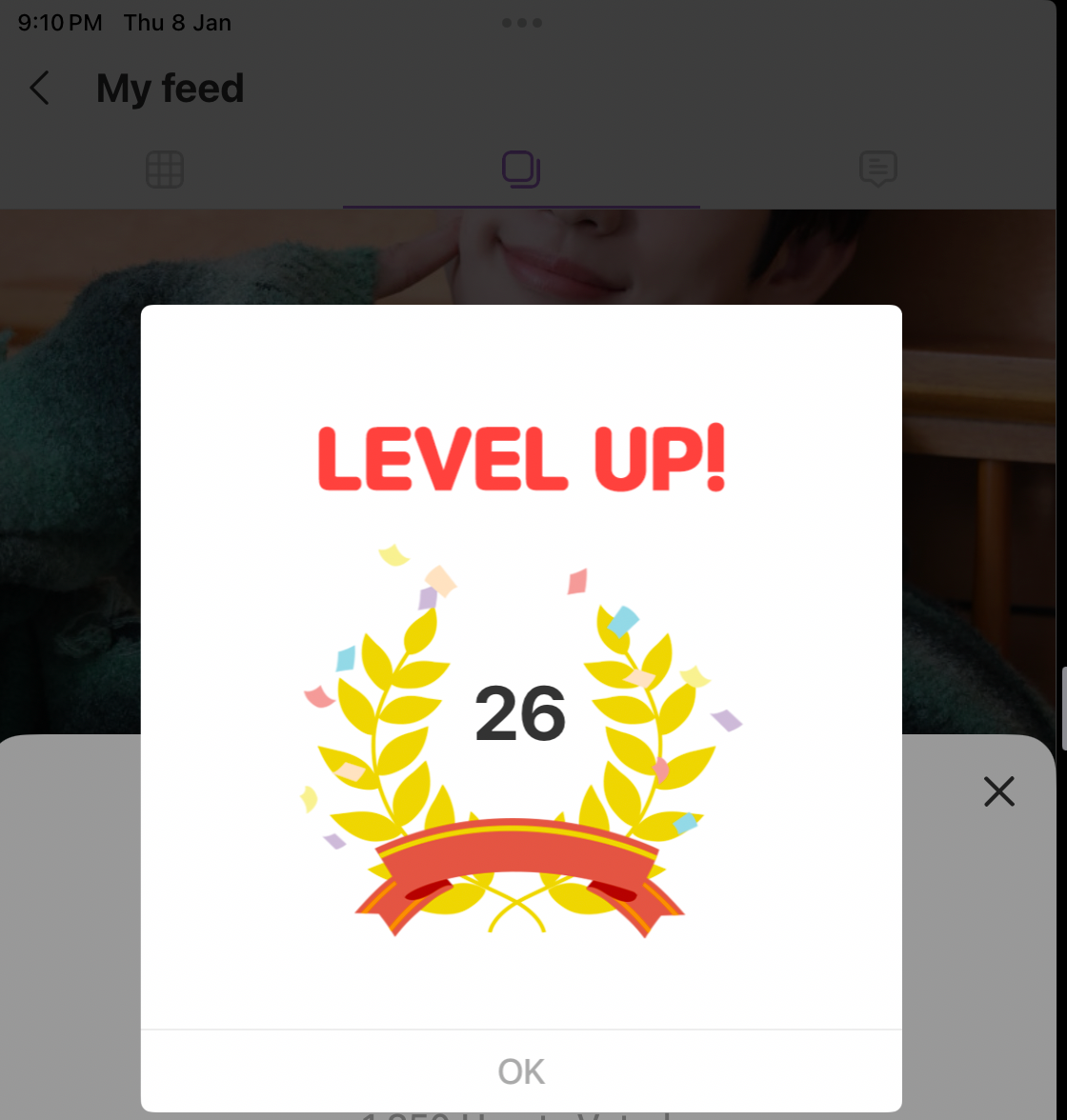Switch to the grid view tab
1067x1120 pixels.
click(x=165, y=170)
